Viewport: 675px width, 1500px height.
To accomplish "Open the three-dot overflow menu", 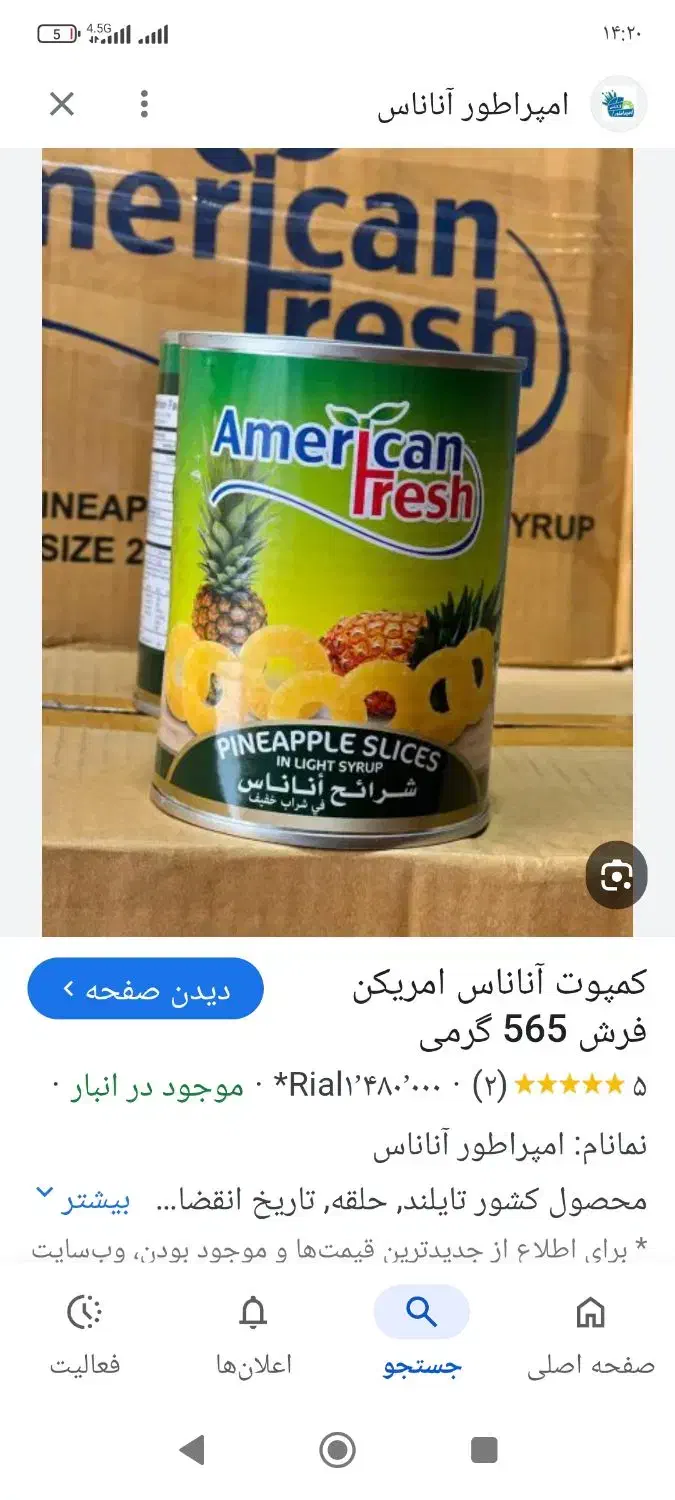I will tap(145, 104).
